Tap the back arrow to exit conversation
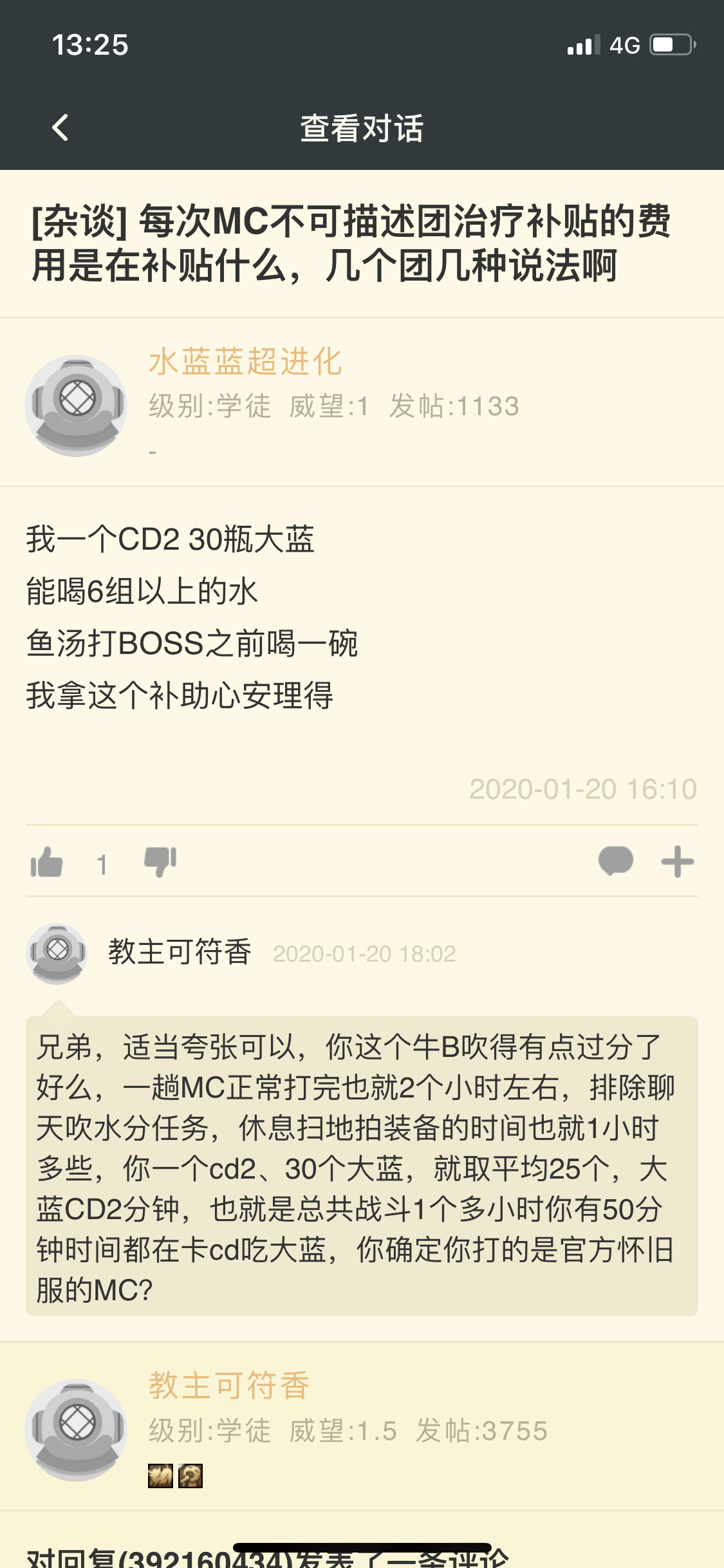Image resolution: width=724 pixels, height=1568 pixels. pyautogui.click(x=60, y=127)
